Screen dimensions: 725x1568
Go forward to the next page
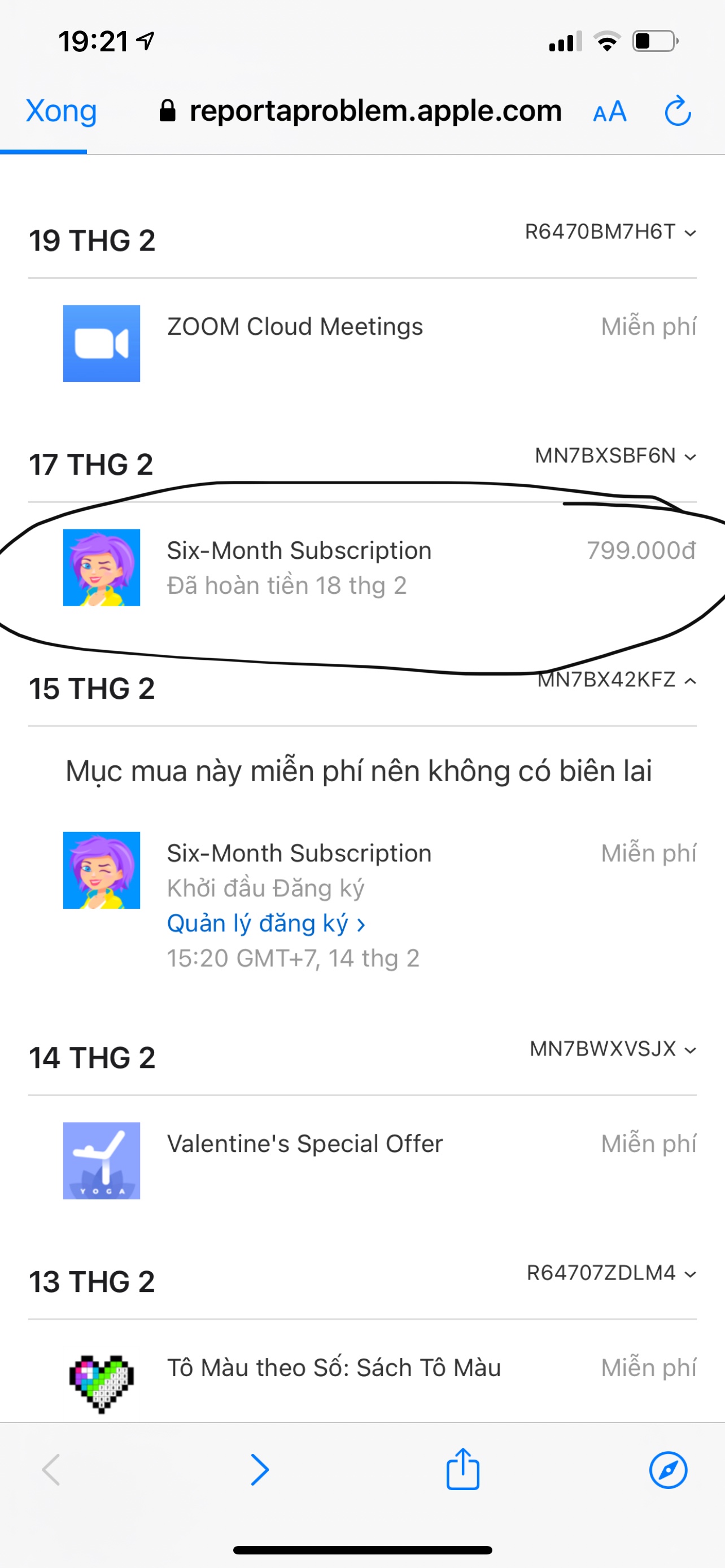pyautogui.click(x=260, y=1470)
